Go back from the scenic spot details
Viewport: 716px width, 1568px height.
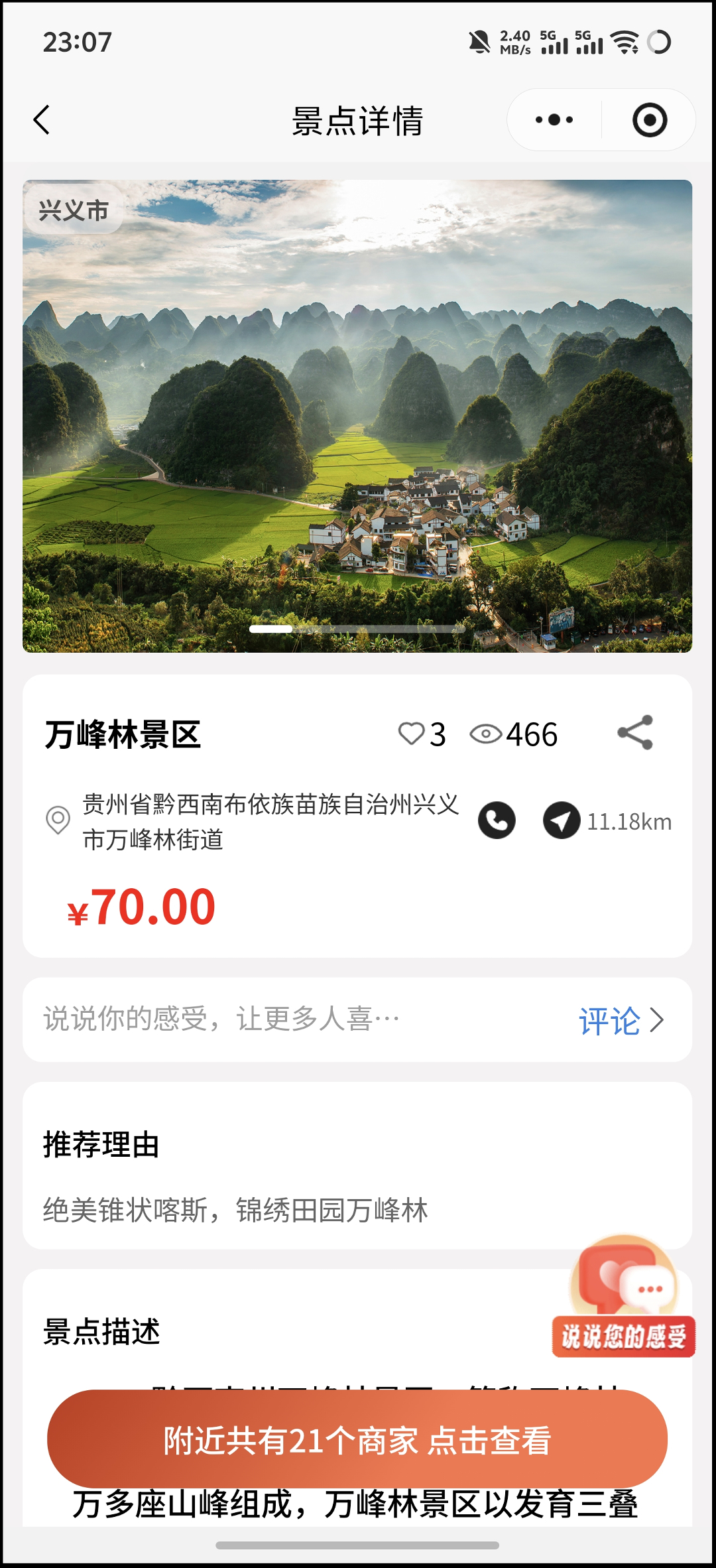[x=42, y=120]
